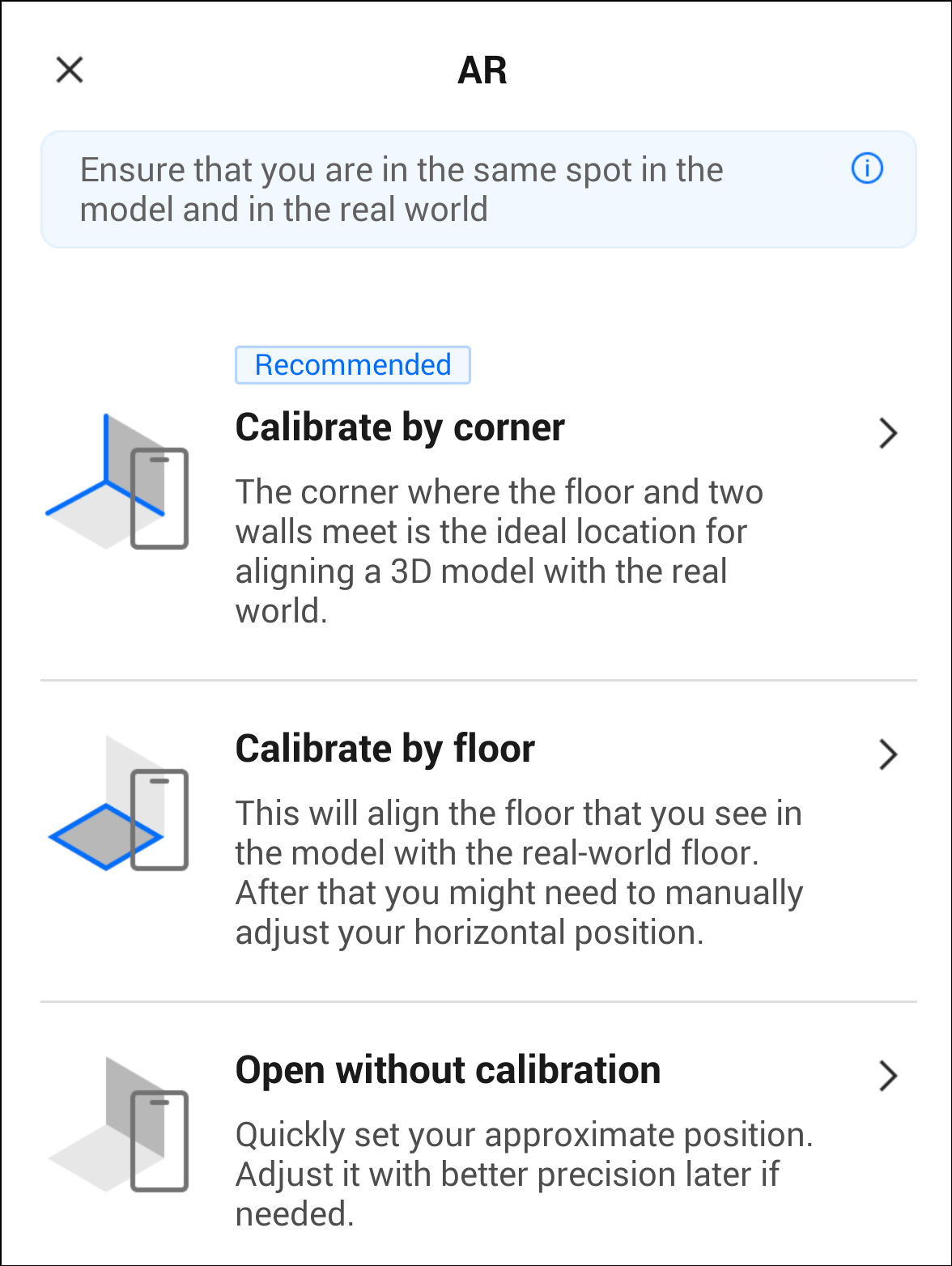The image size is (952, 1266).
Task: Close the AR calibration screen
Action: 70,70
